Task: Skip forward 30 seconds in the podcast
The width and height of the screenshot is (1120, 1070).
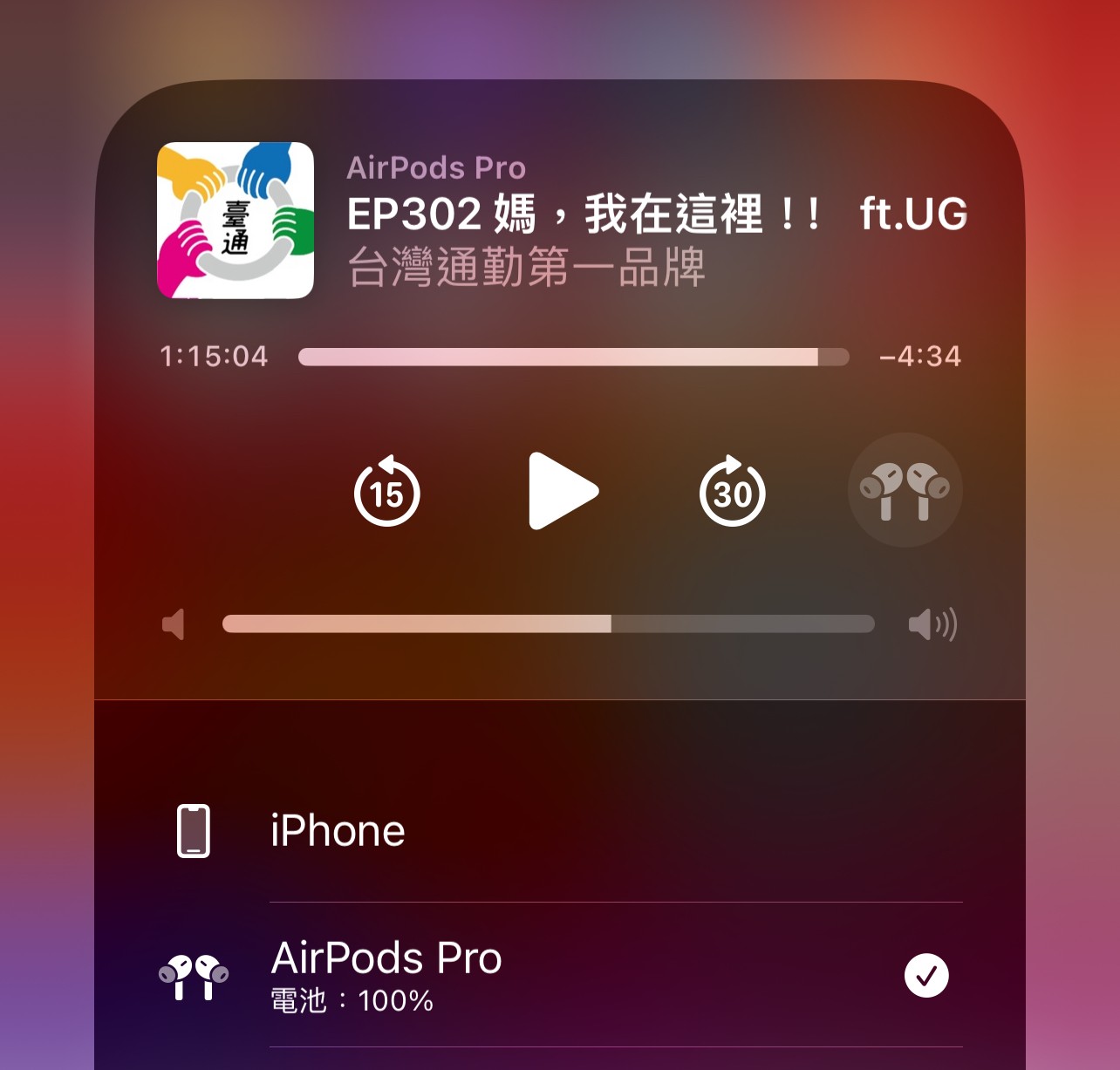Action: pos(733,492)
